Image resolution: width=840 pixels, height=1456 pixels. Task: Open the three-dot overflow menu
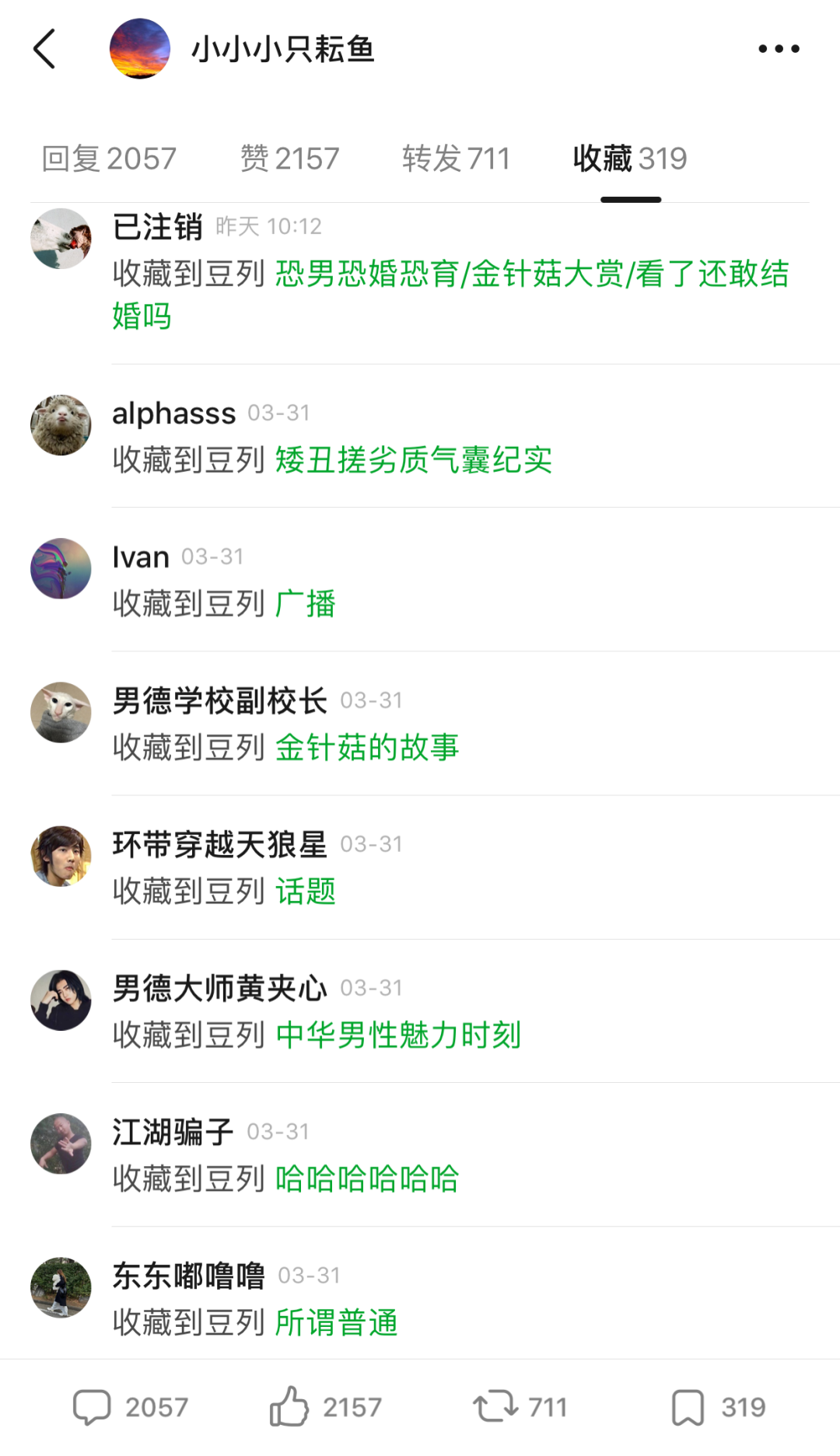tap(779, 49)
